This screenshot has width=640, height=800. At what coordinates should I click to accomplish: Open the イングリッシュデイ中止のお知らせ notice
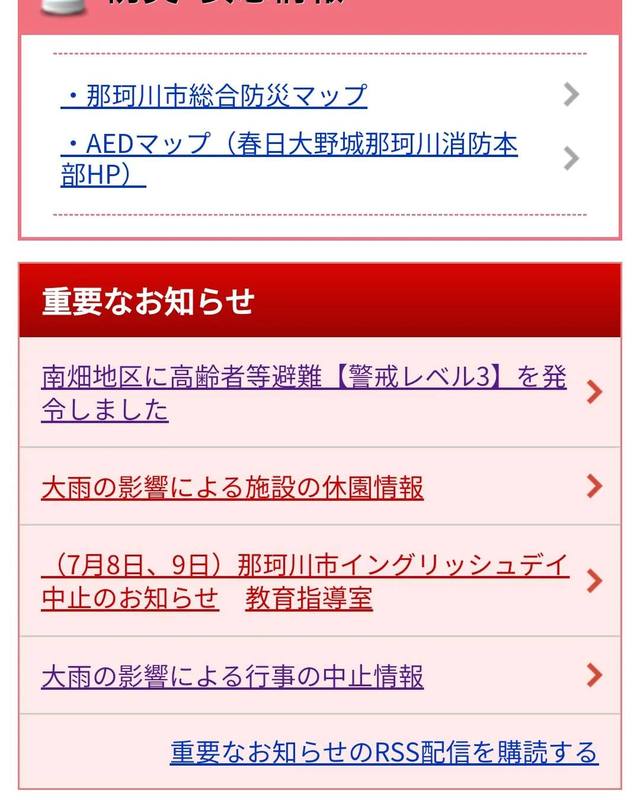pos(305,581)
